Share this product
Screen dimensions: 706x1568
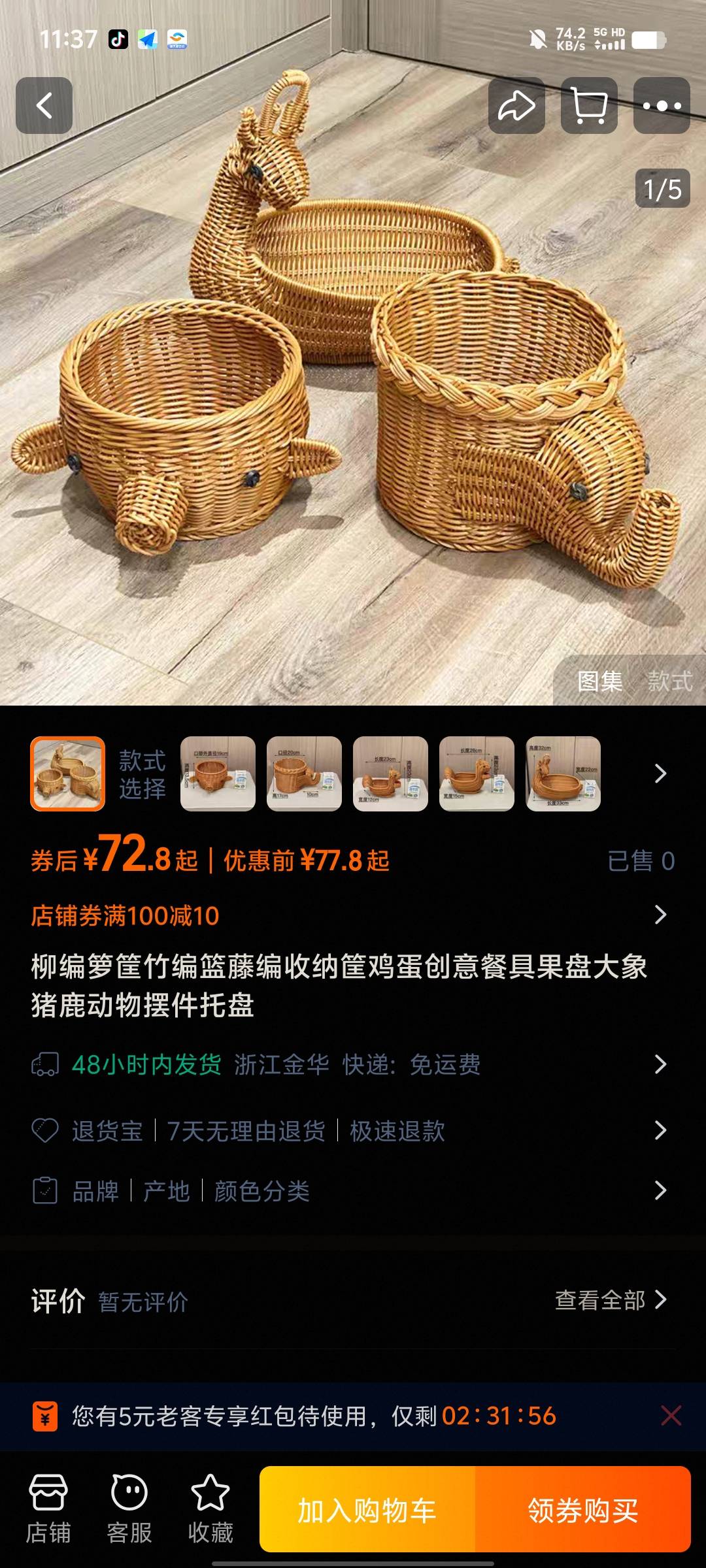coord(516,105)
